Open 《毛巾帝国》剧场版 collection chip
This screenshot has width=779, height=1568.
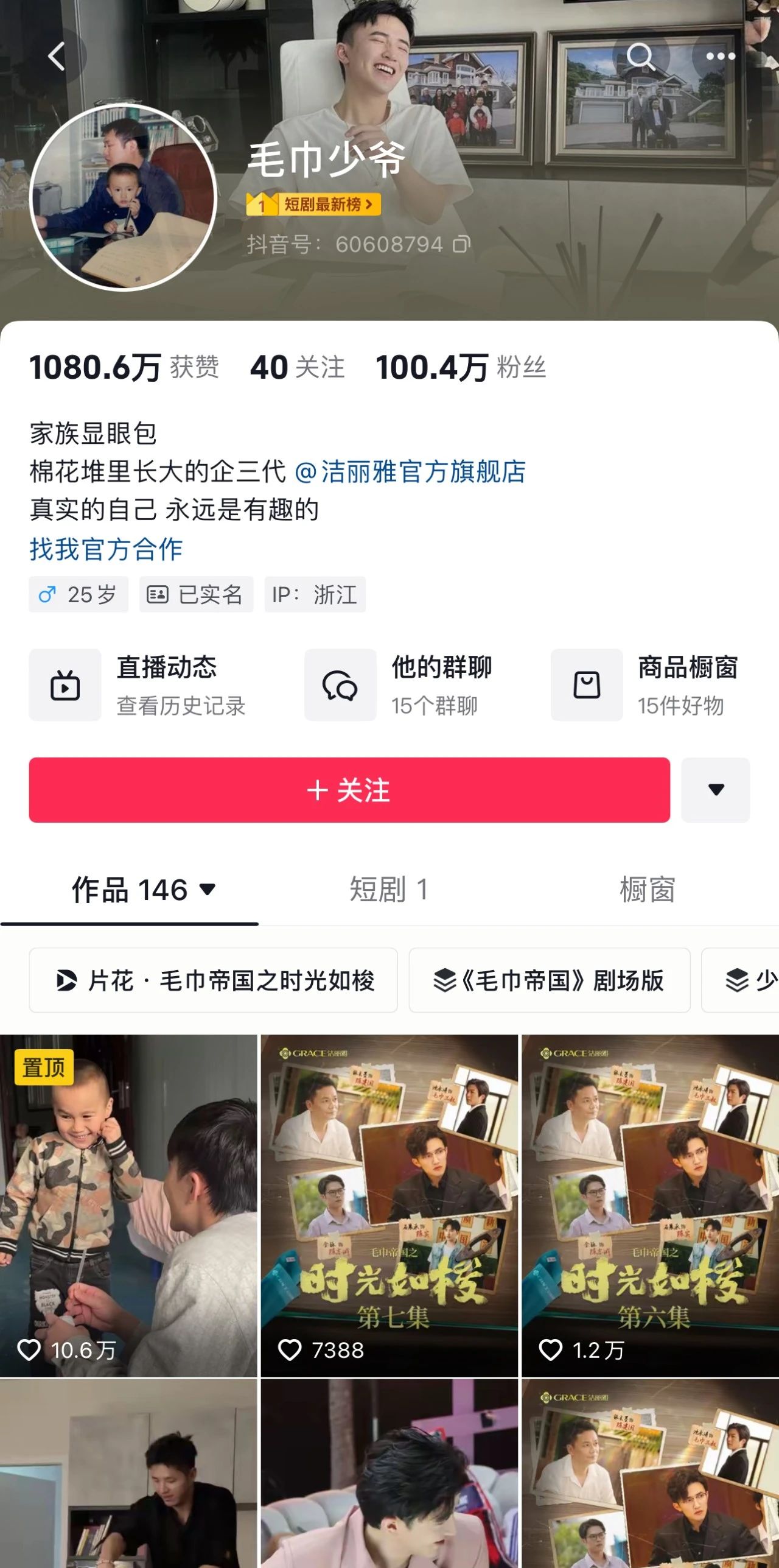549,980
